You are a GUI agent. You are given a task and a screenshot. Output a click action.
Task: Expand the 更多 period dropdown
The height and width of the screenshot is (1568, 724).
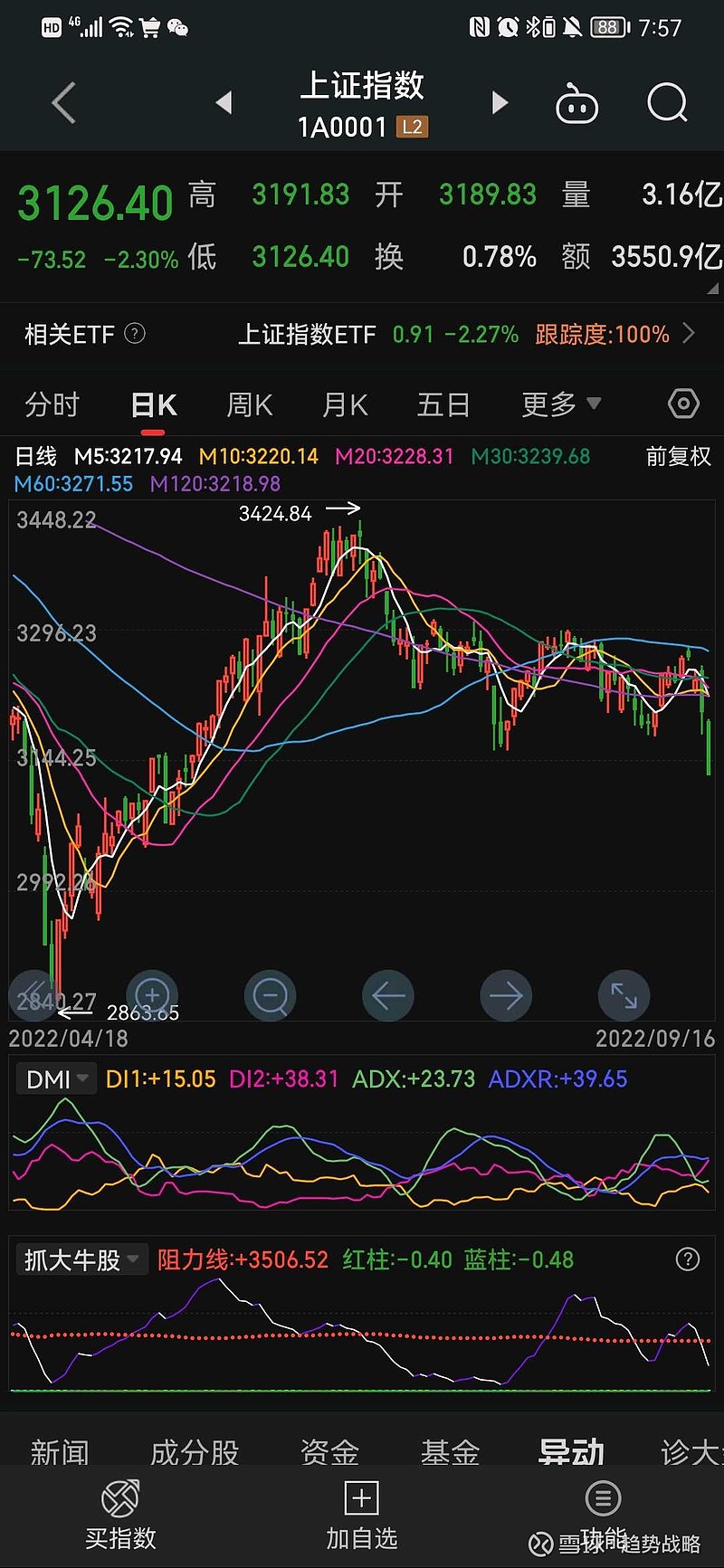pos(561,404)
